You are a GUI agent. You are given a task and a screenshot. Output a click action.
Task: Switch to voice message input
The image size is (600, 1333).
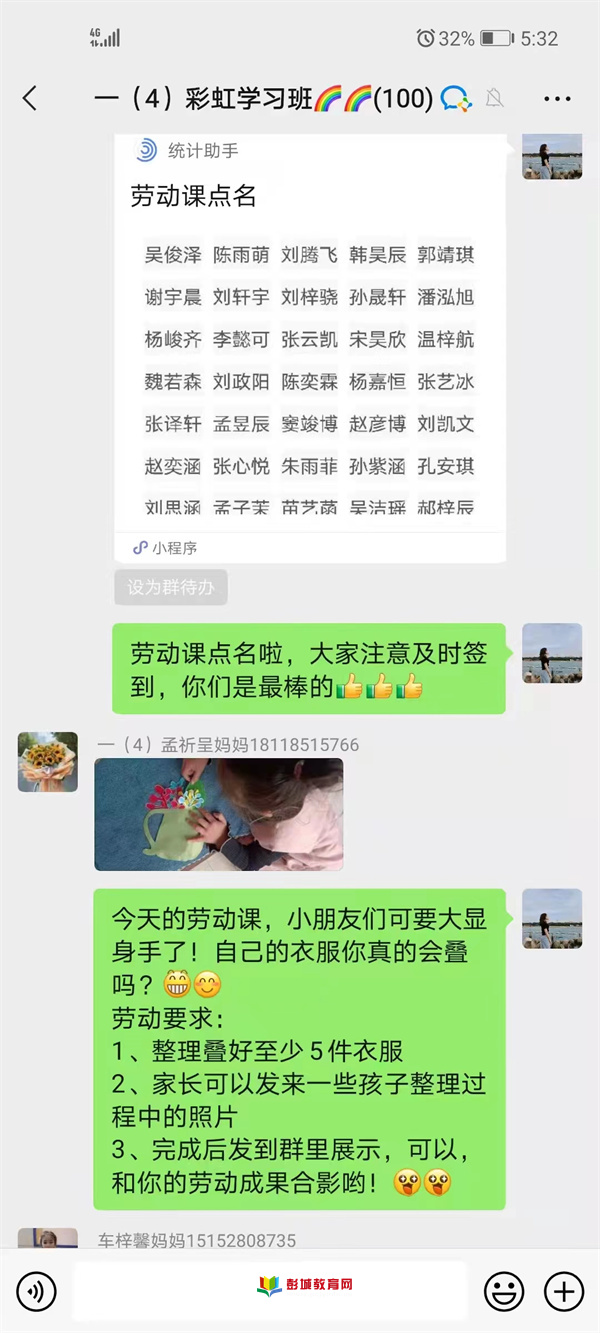click(x=37, y=1292)
